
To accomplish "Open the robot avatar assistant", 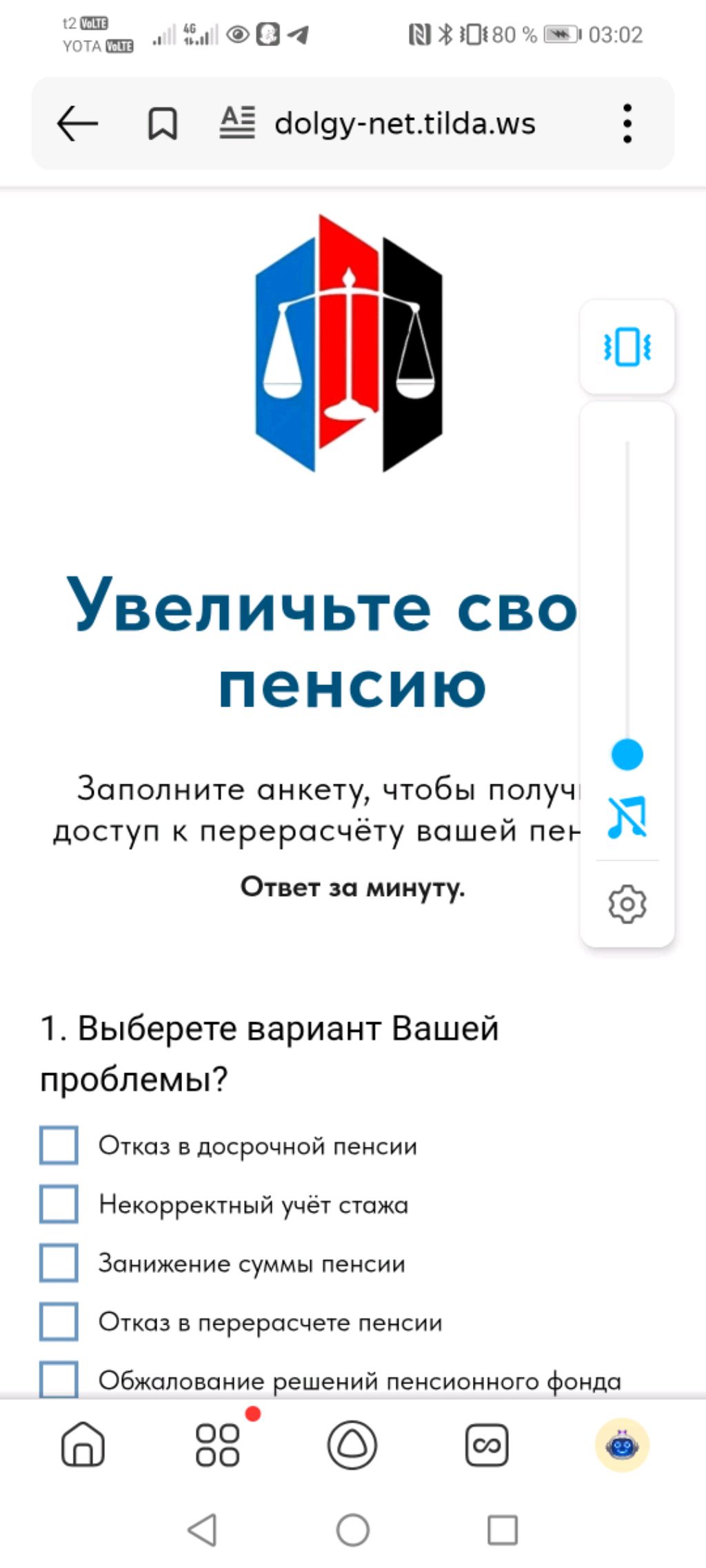I will tap(622, 1445).
